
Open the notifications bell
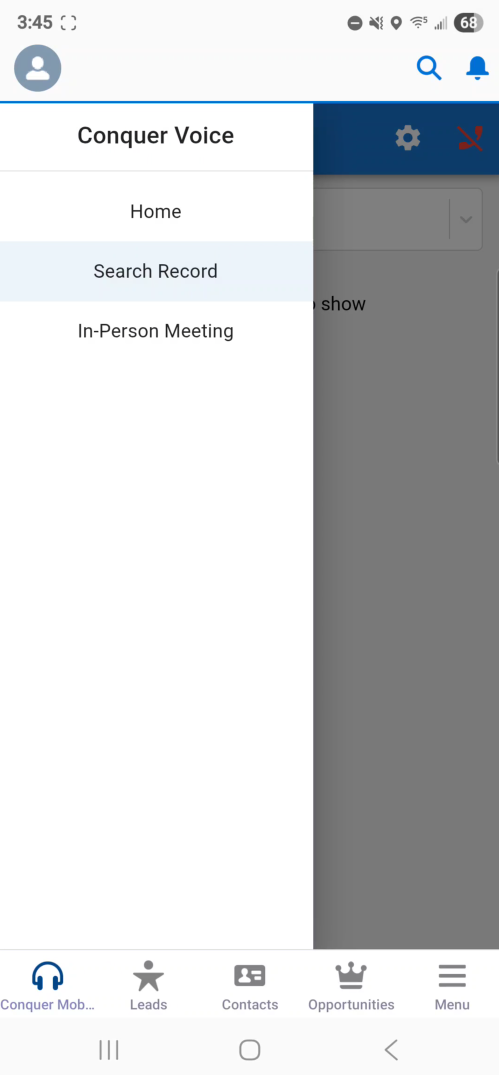477,68
